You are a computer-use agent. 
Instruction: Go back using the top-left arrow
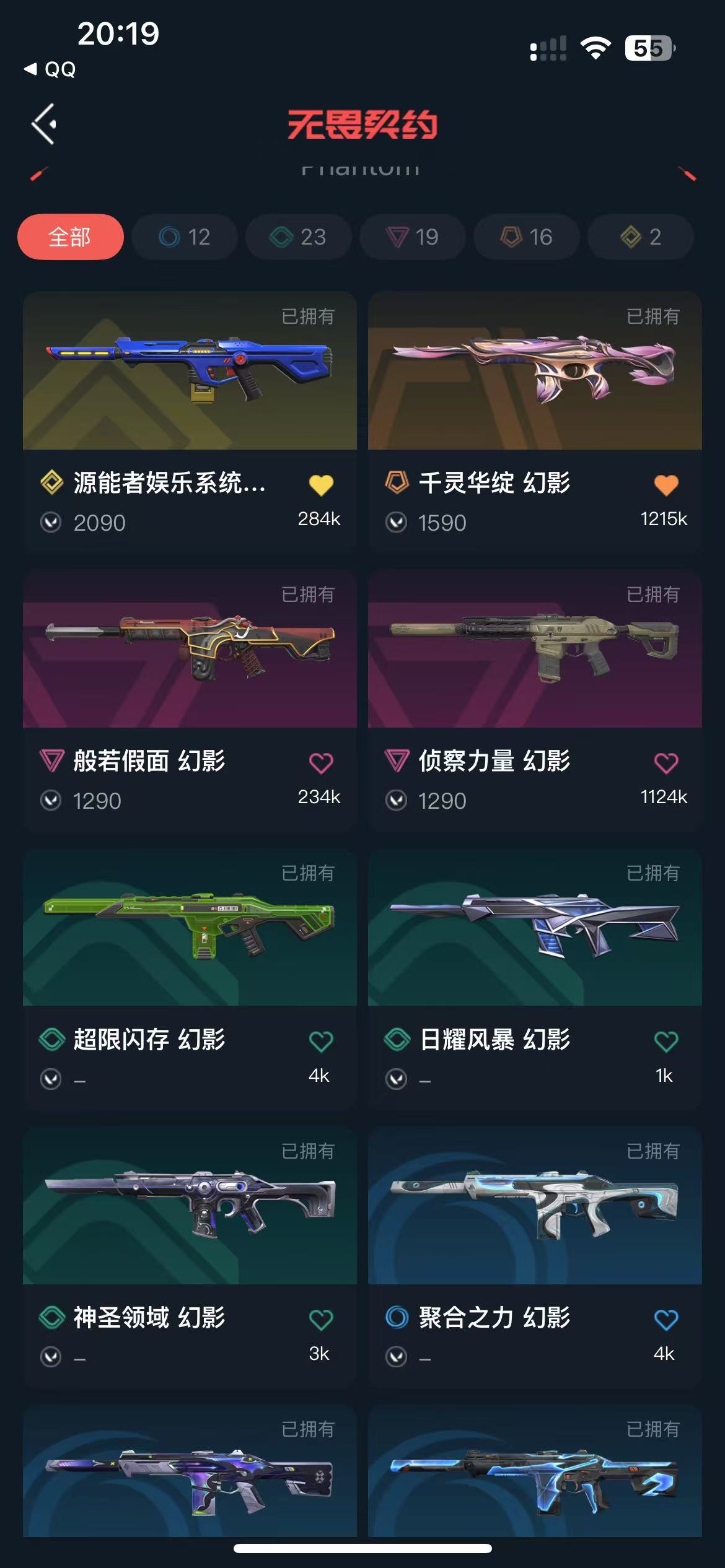pyautogui.click(x=45, y=124)
